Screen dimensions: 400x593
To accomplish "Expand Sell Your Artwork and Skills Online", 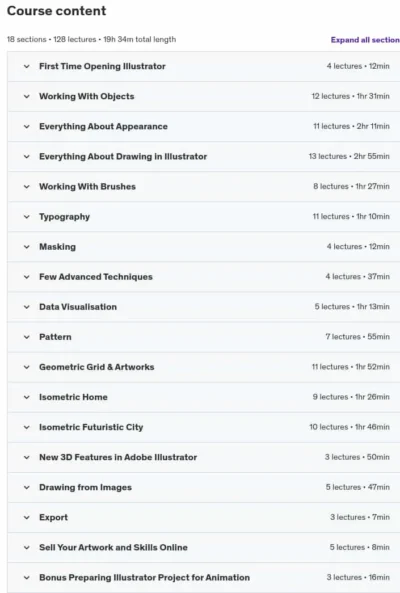I will tap(204, 547).
